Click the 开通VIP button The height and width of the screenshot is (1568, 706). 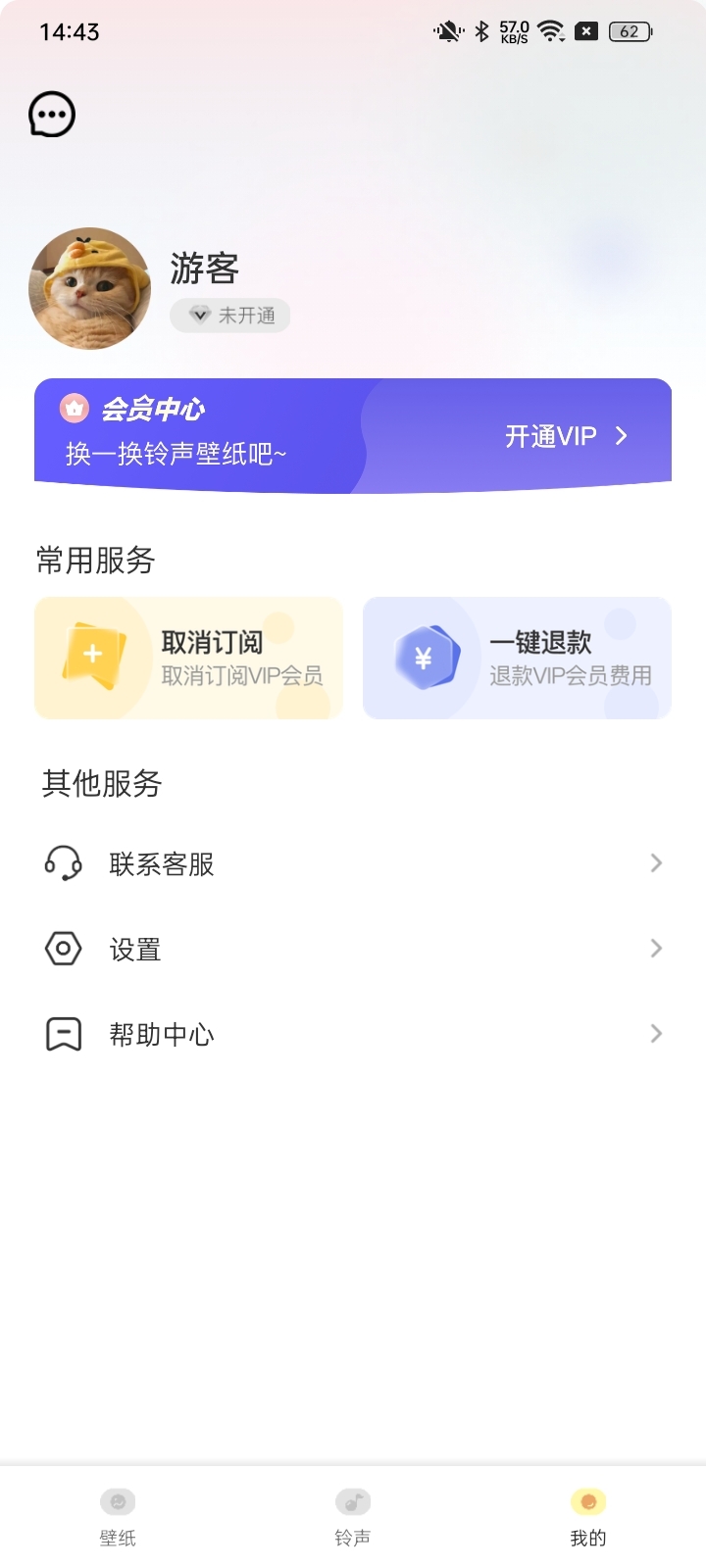[549, 435]
